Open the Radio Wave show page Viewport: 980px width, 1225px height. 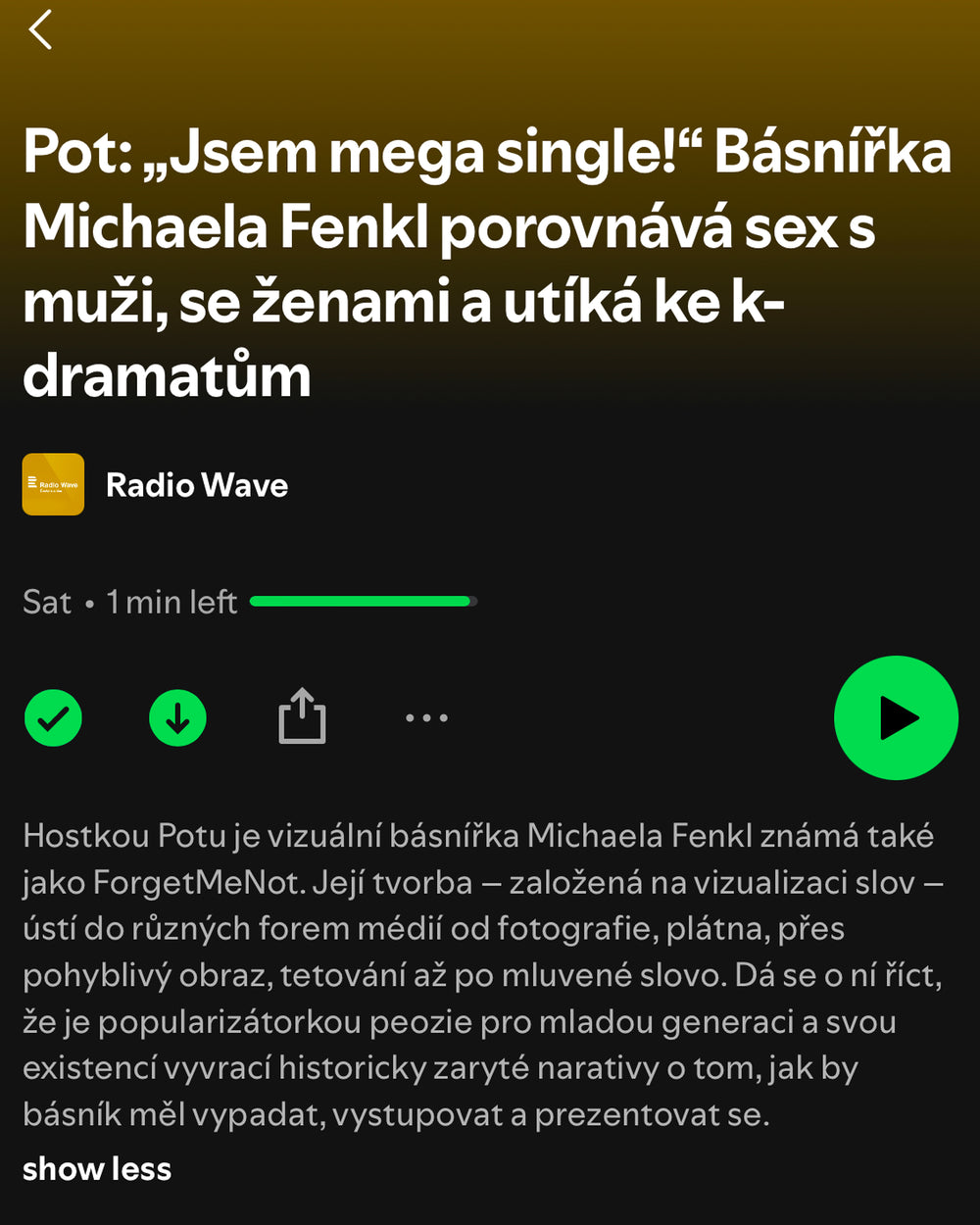(x=196, y=485)
